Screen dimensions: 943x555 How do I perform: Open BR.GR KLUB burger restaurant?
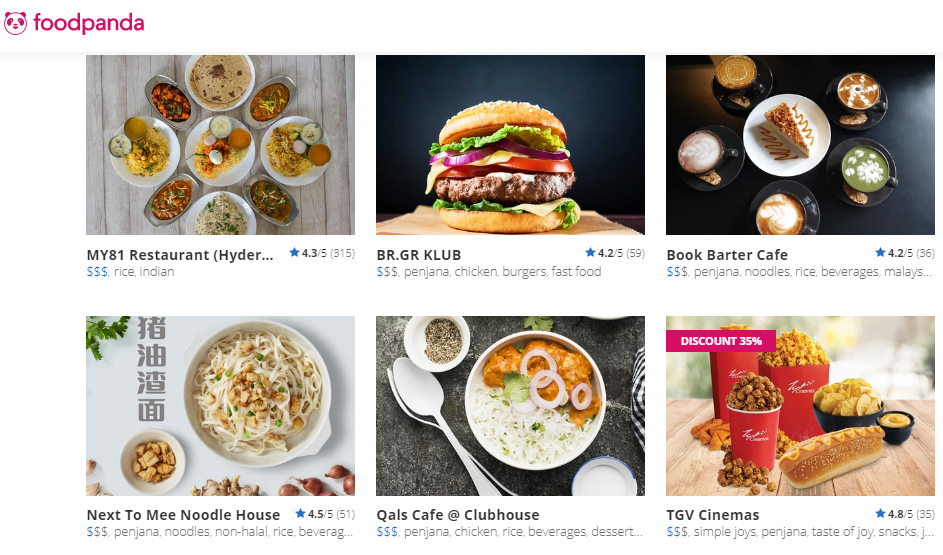coord(510,145)
